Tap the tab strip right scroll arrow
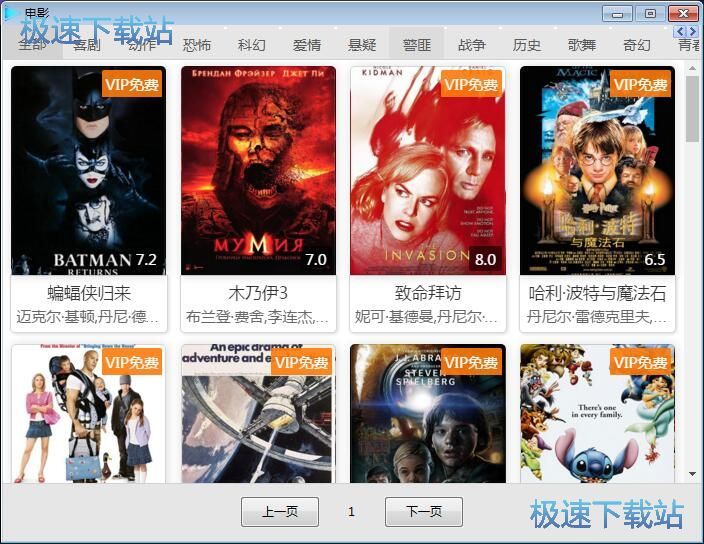The height and width of the screenshot is (544, 704). point(693,32)
